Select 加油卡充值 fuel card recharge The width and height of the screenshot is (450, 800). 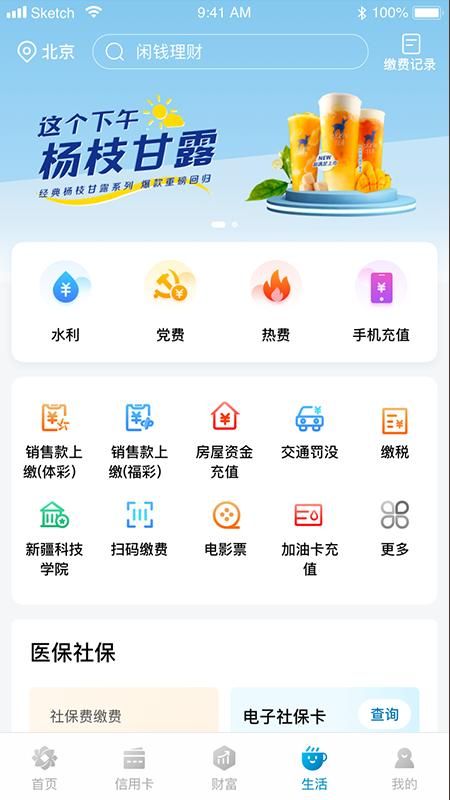pyautogui.click(x=309, y=538)
